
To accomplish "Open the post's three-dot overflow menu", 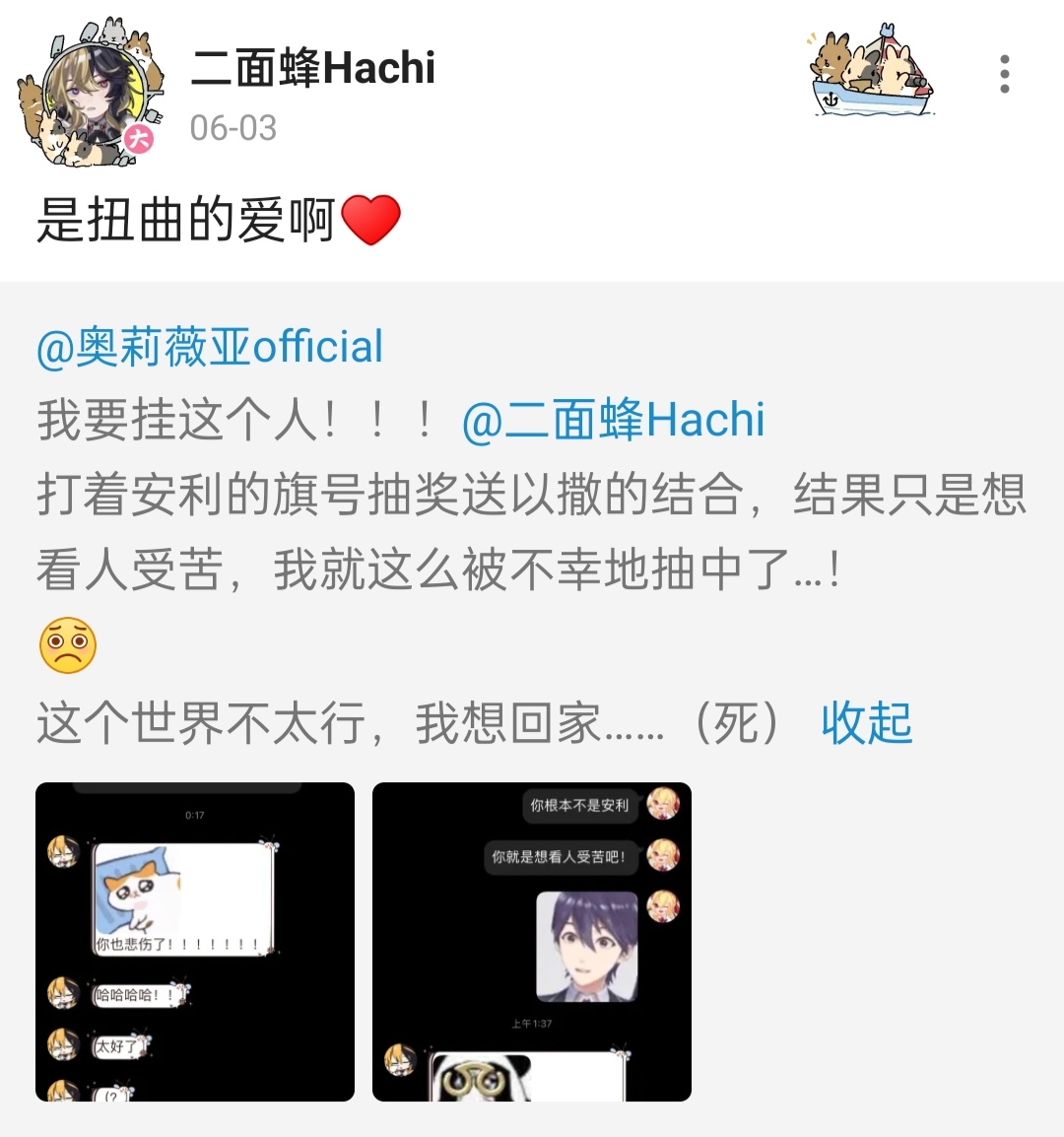I will click(1004, 75).
